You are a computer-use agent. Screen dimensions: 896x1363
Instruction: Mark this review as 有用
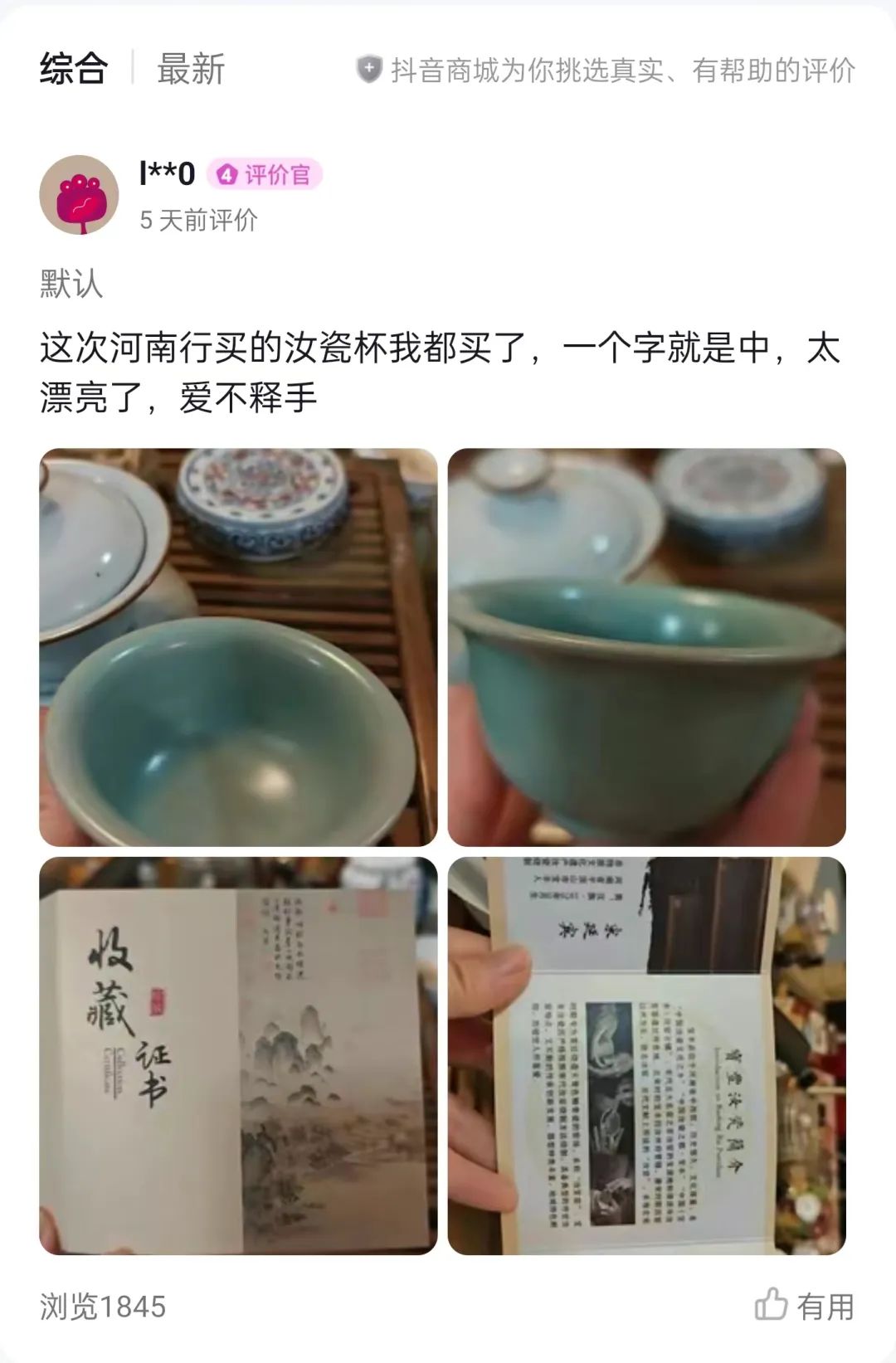(x=804, y=1307)
